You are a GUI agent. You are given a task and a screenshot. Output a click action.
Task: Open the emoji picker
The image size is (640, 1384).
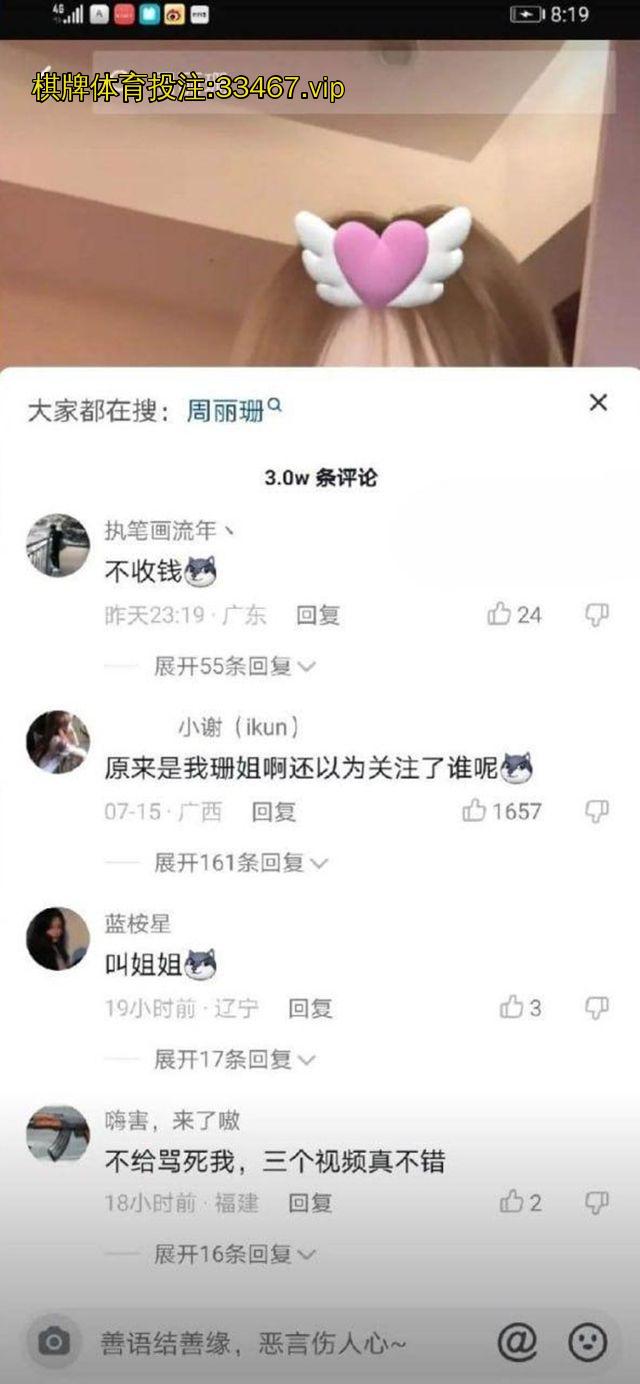point(587,1342)
